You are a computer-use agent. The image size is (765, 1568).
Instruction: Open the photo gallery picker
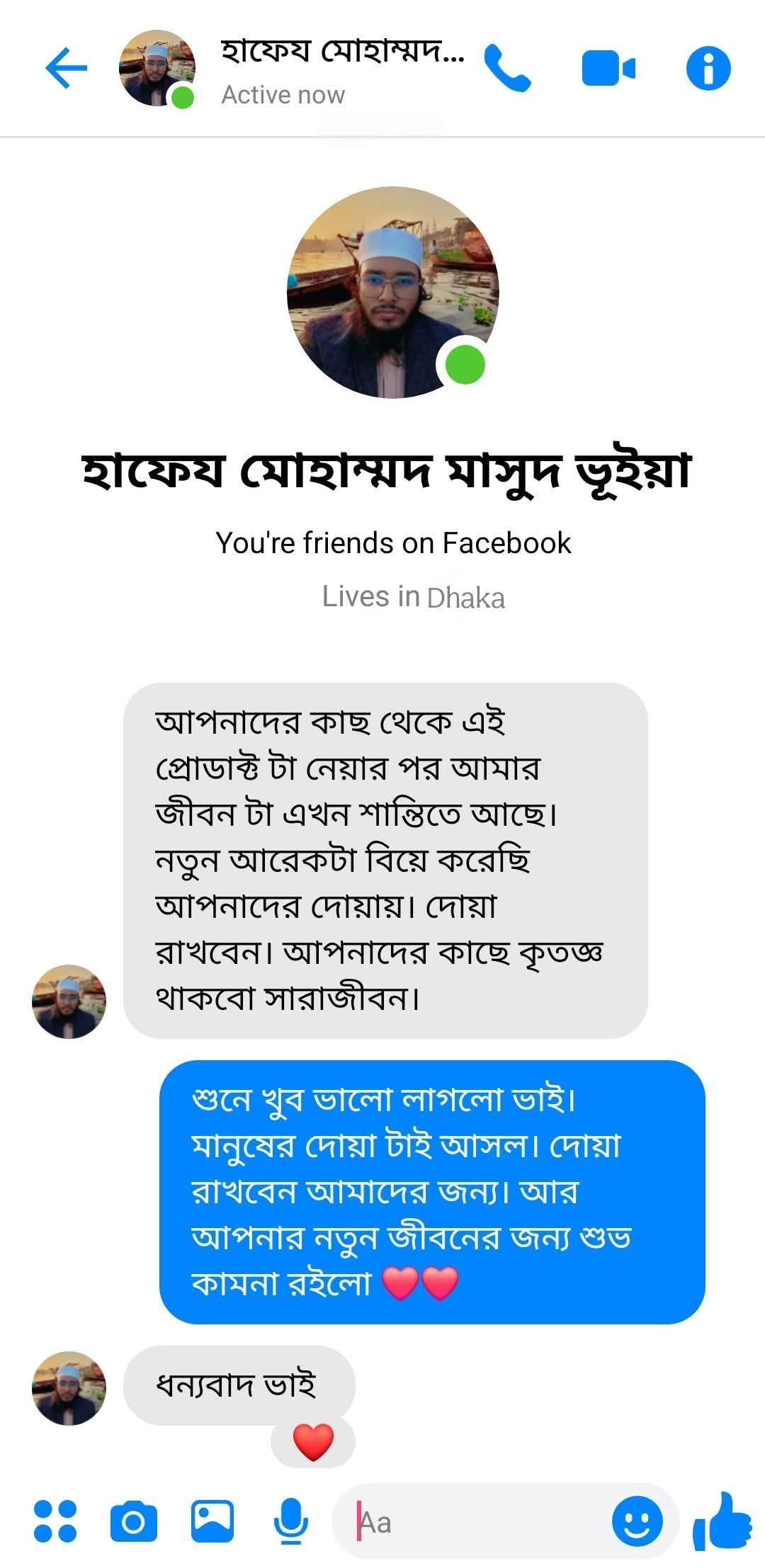pos(212,1521)
